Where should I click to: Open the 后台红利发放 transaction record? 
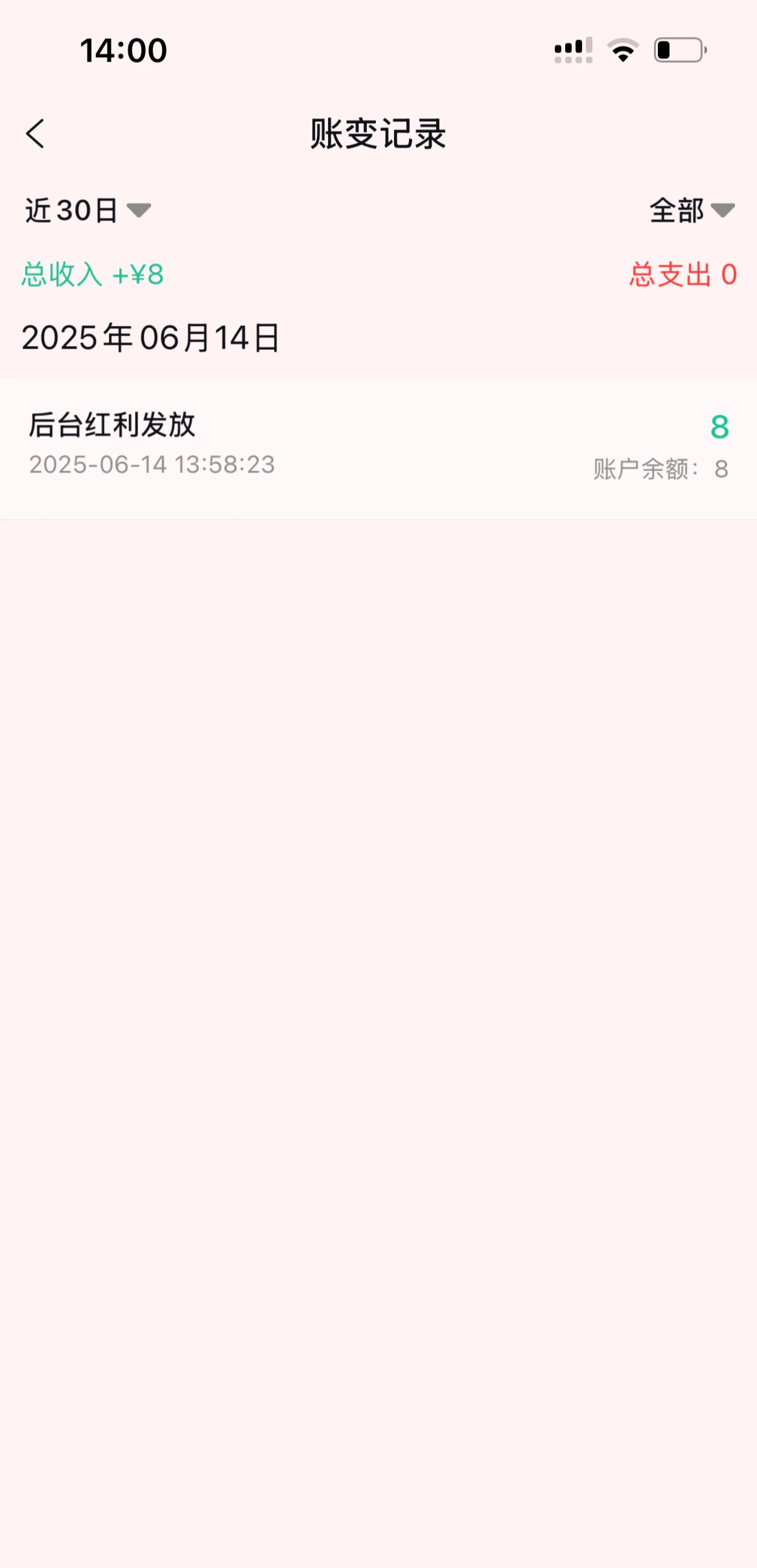point(378,446)
